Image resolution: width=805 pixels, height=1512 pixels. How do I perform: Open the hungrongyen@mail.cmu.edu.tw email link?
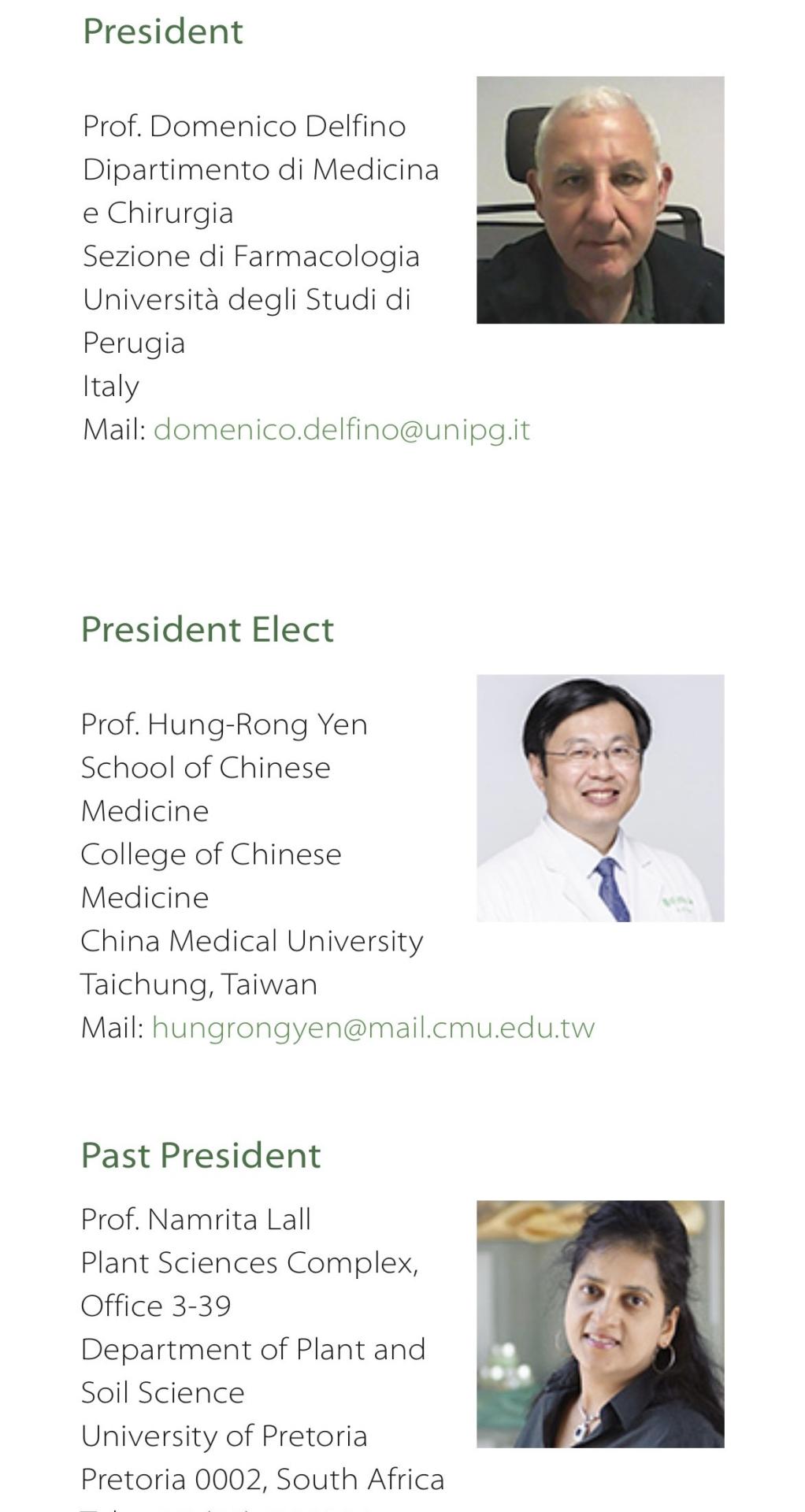tap(373, 1028)
